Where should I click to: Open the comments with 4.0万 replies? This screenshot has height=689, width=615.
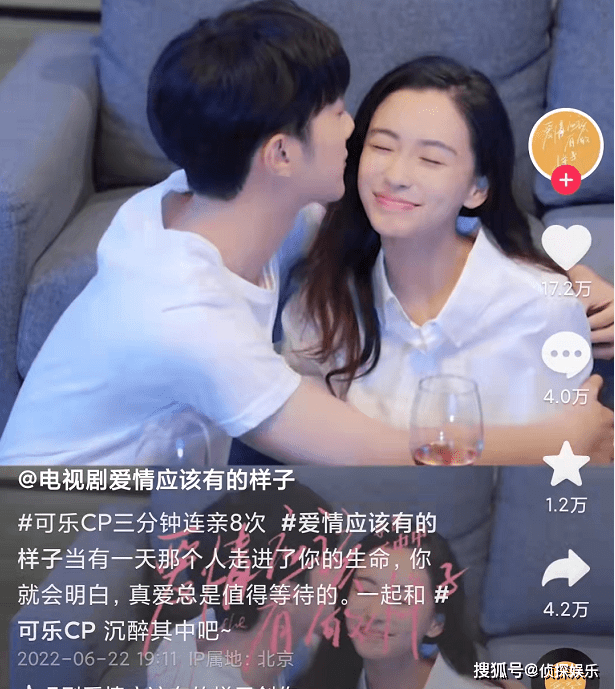point(566,354)
